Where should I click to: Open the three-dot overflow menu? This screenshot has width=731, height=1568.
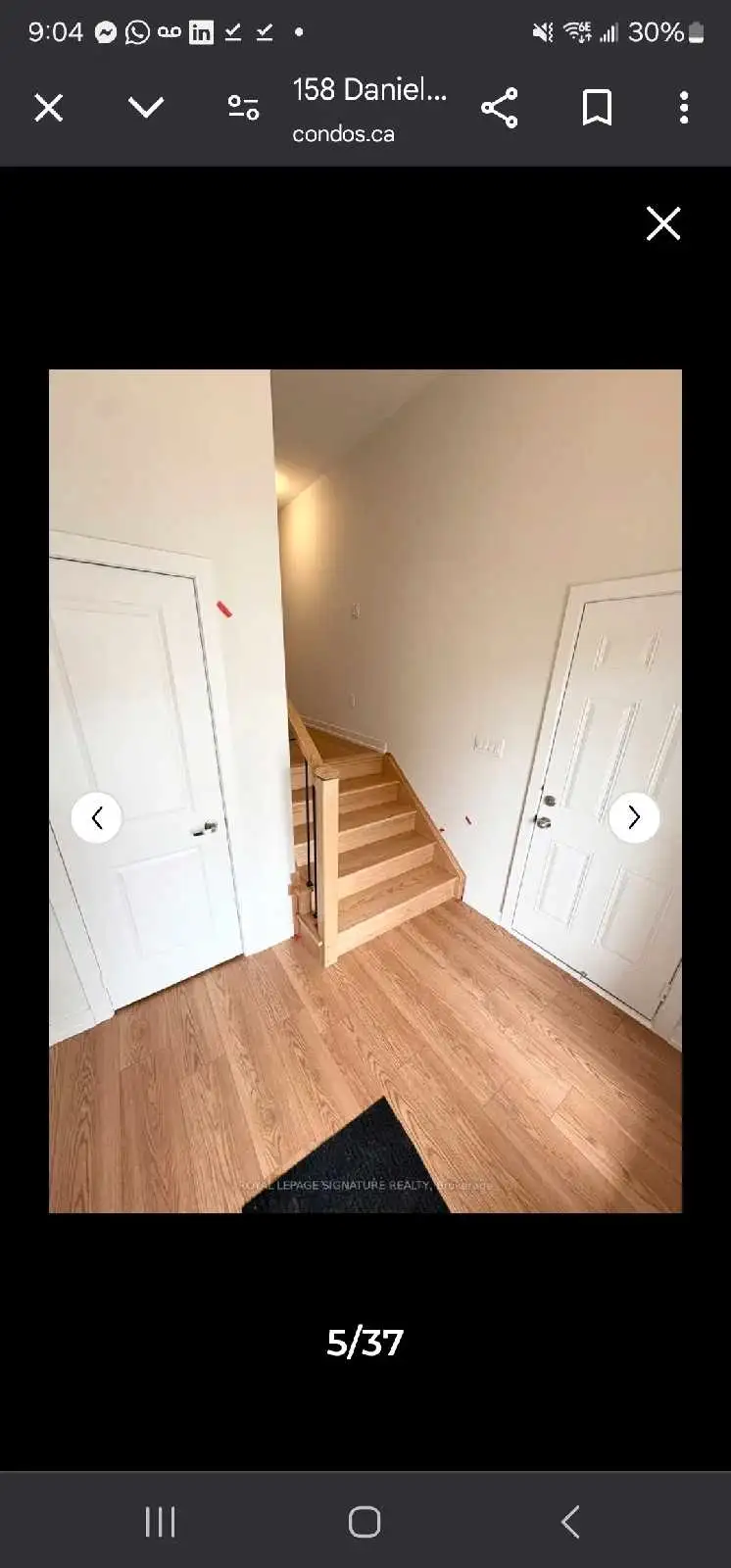pos(684,108)
